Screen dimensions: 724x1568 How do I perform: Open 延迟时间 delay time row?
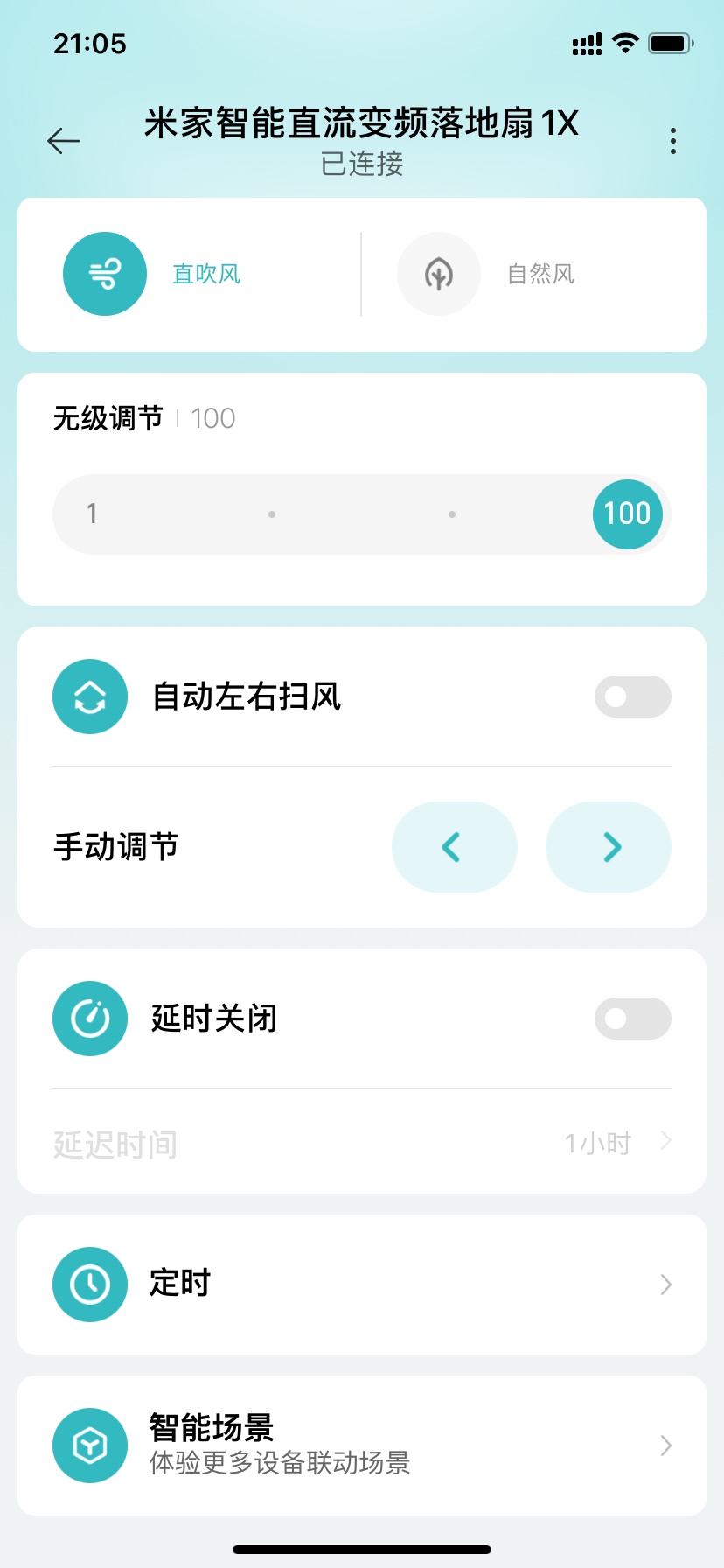coord(362,1143)
